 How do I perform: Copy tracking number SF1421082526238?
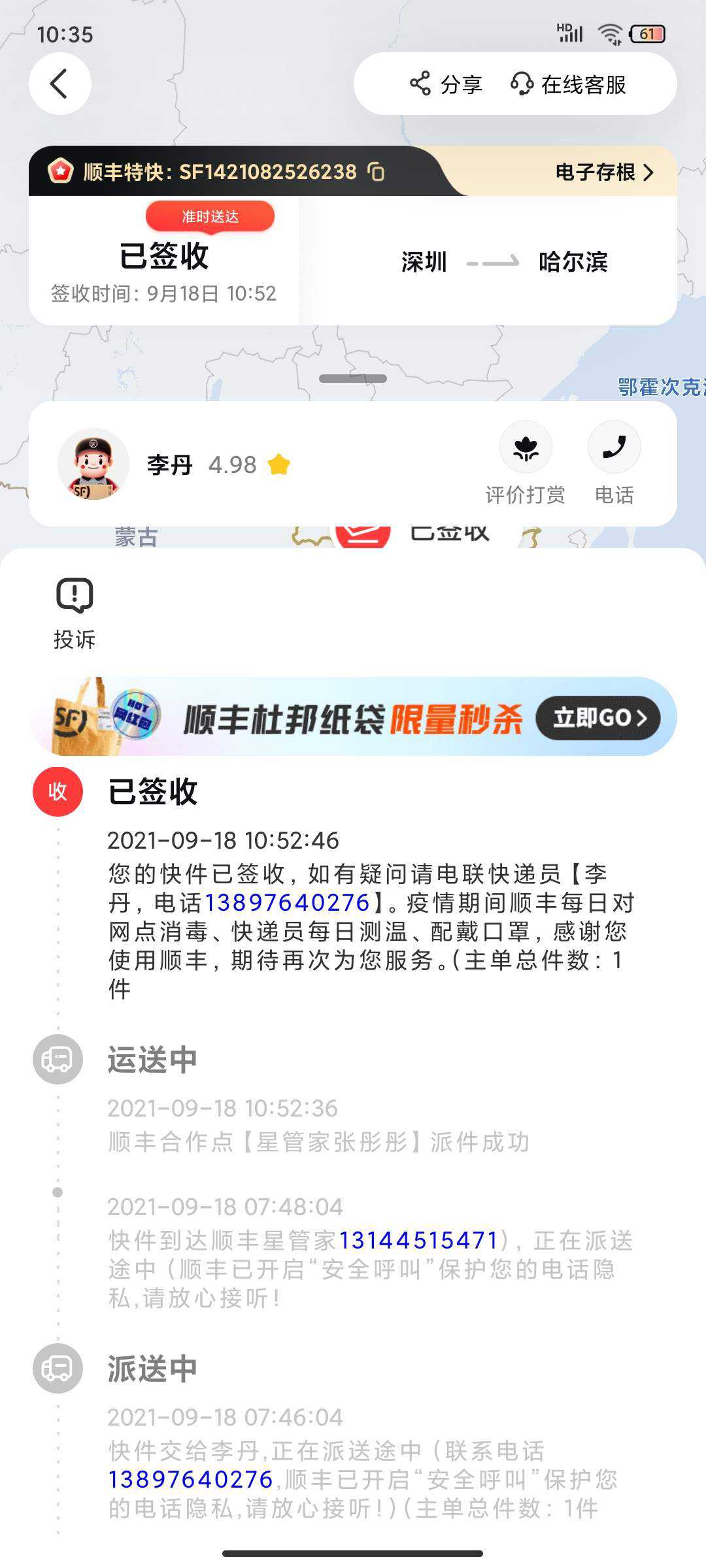(376, 172)
